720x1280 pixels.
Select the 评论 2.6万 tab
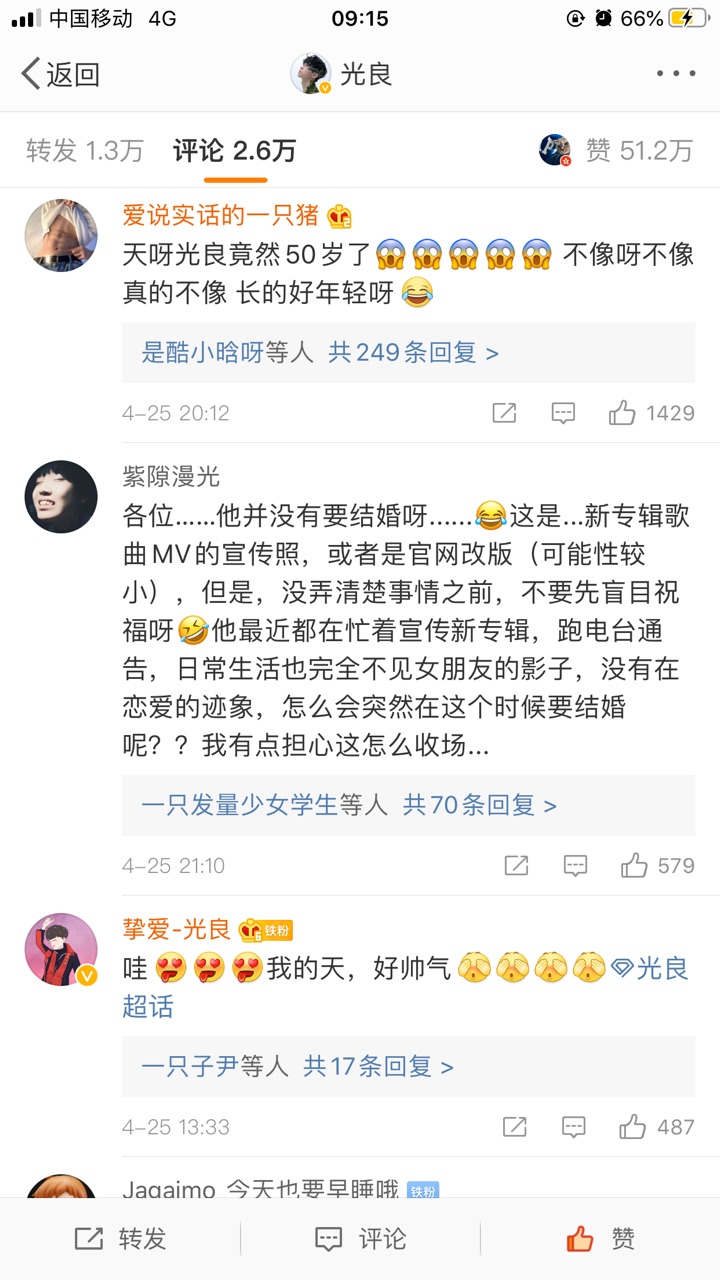(x=235, y=151)
